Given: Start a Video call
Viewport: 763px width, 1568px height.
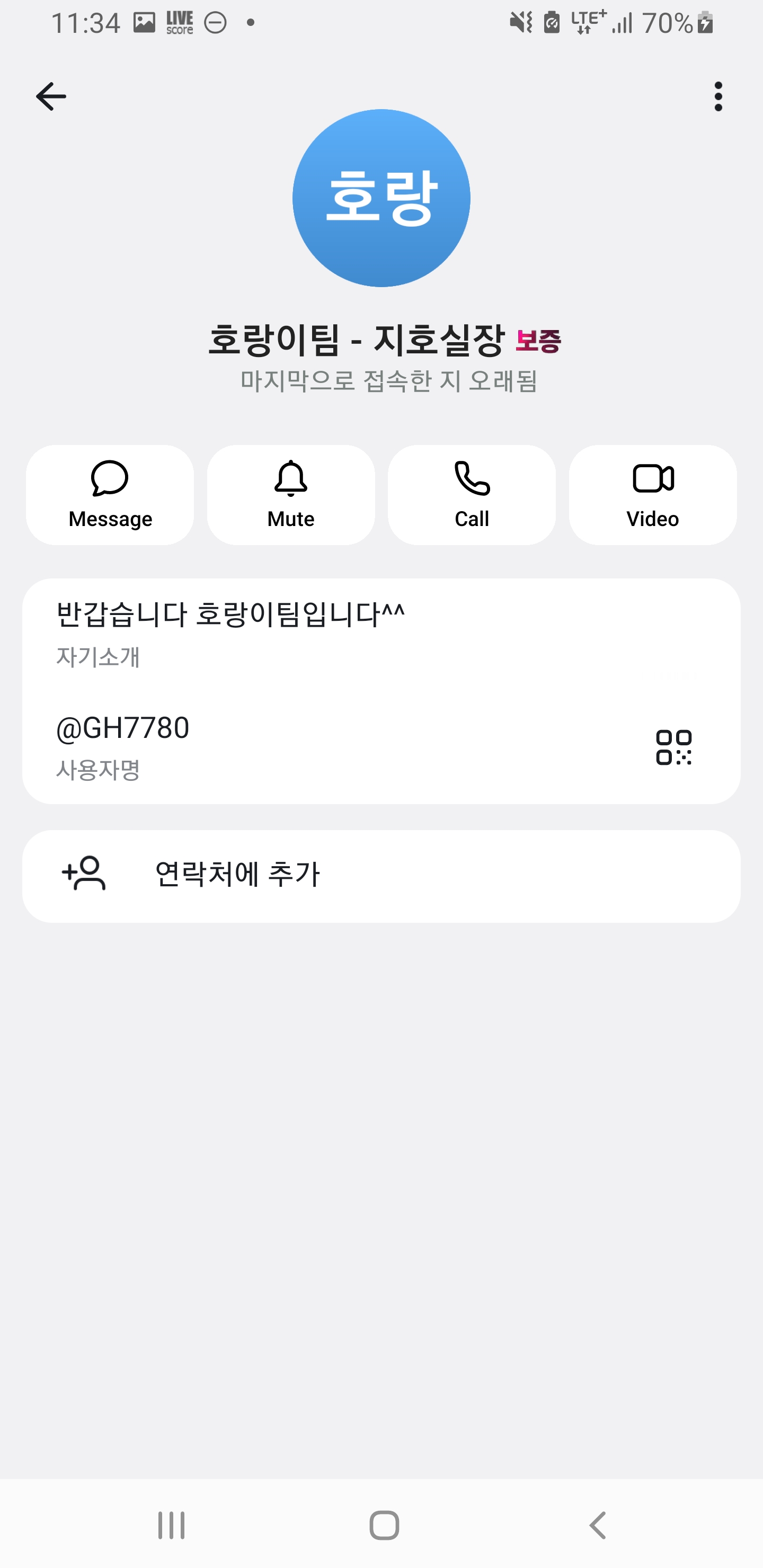Looking at the screenshot, I should [652, 494].
